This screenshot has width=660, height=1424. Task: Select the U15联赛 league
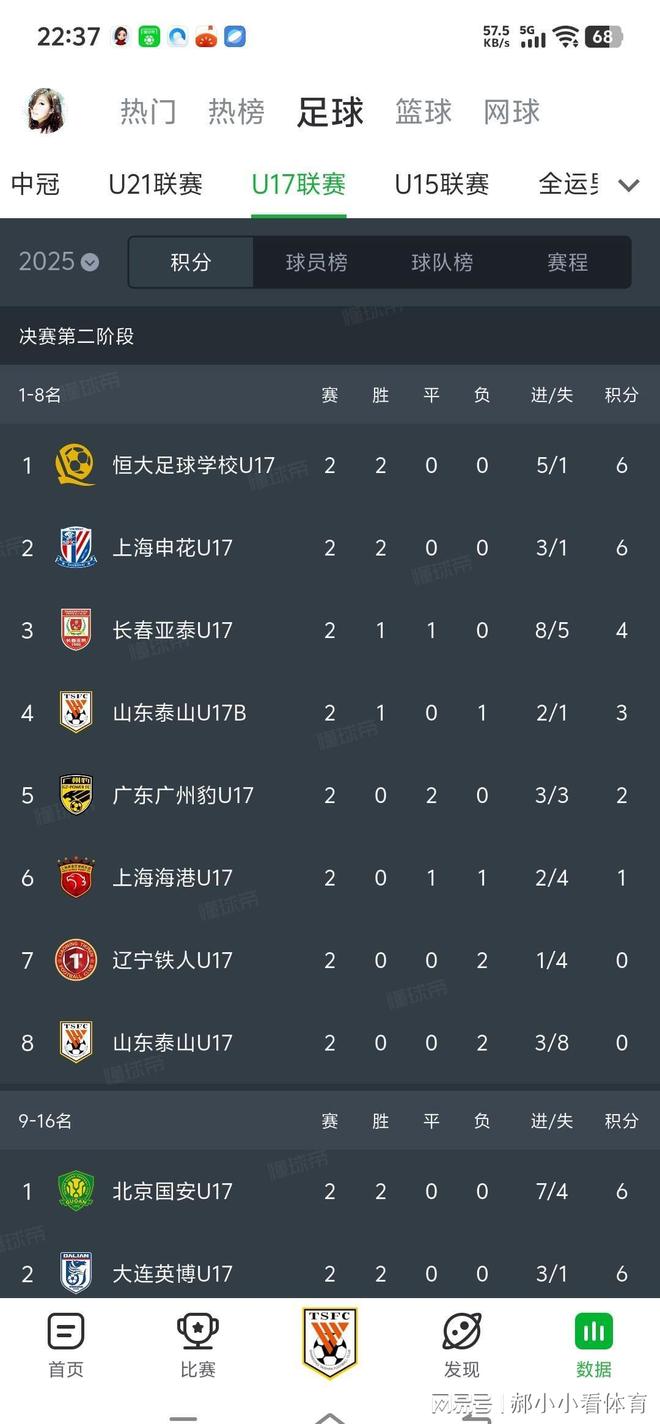click(x=441, y=184)
